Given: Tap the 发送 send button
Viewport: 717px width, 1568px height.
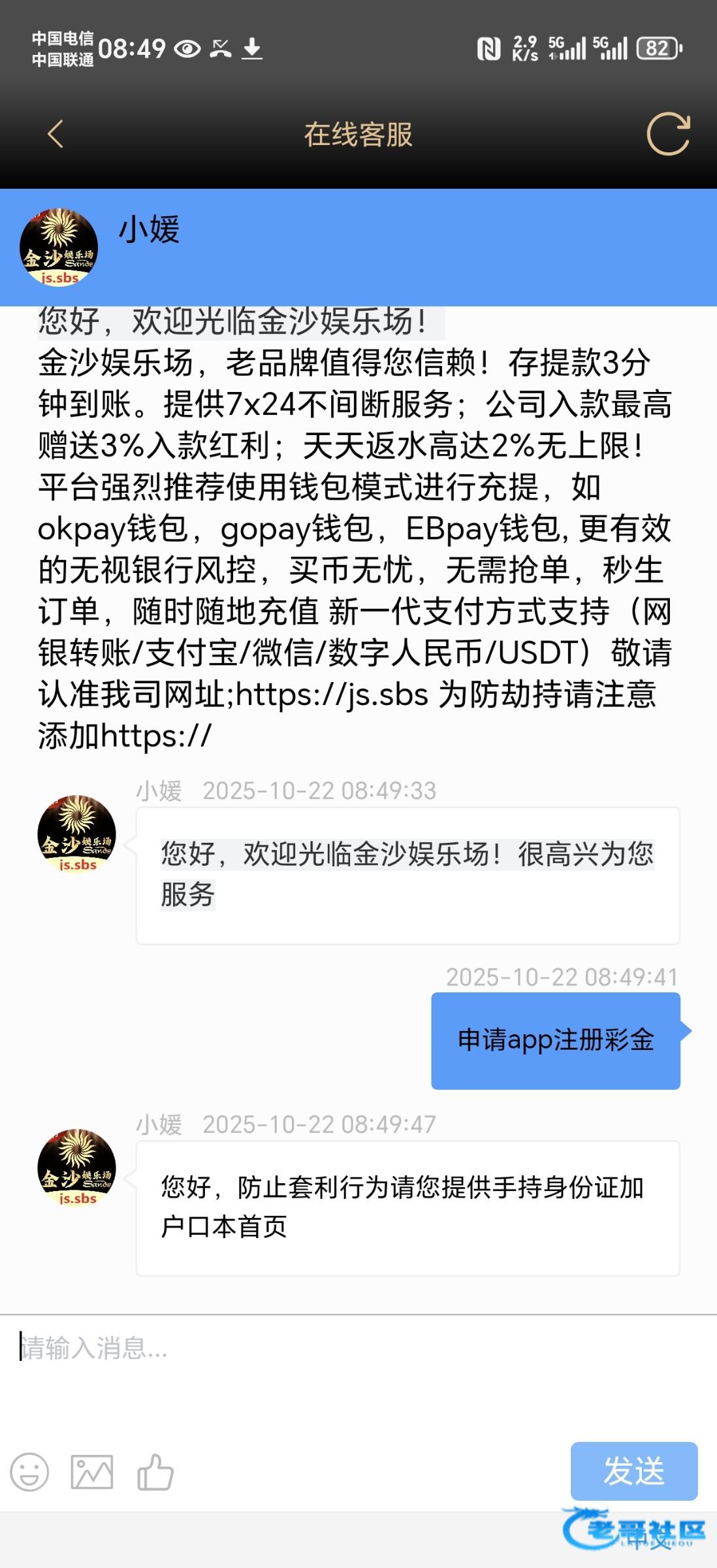Looking at the screenshot, I should [634, 1471].
